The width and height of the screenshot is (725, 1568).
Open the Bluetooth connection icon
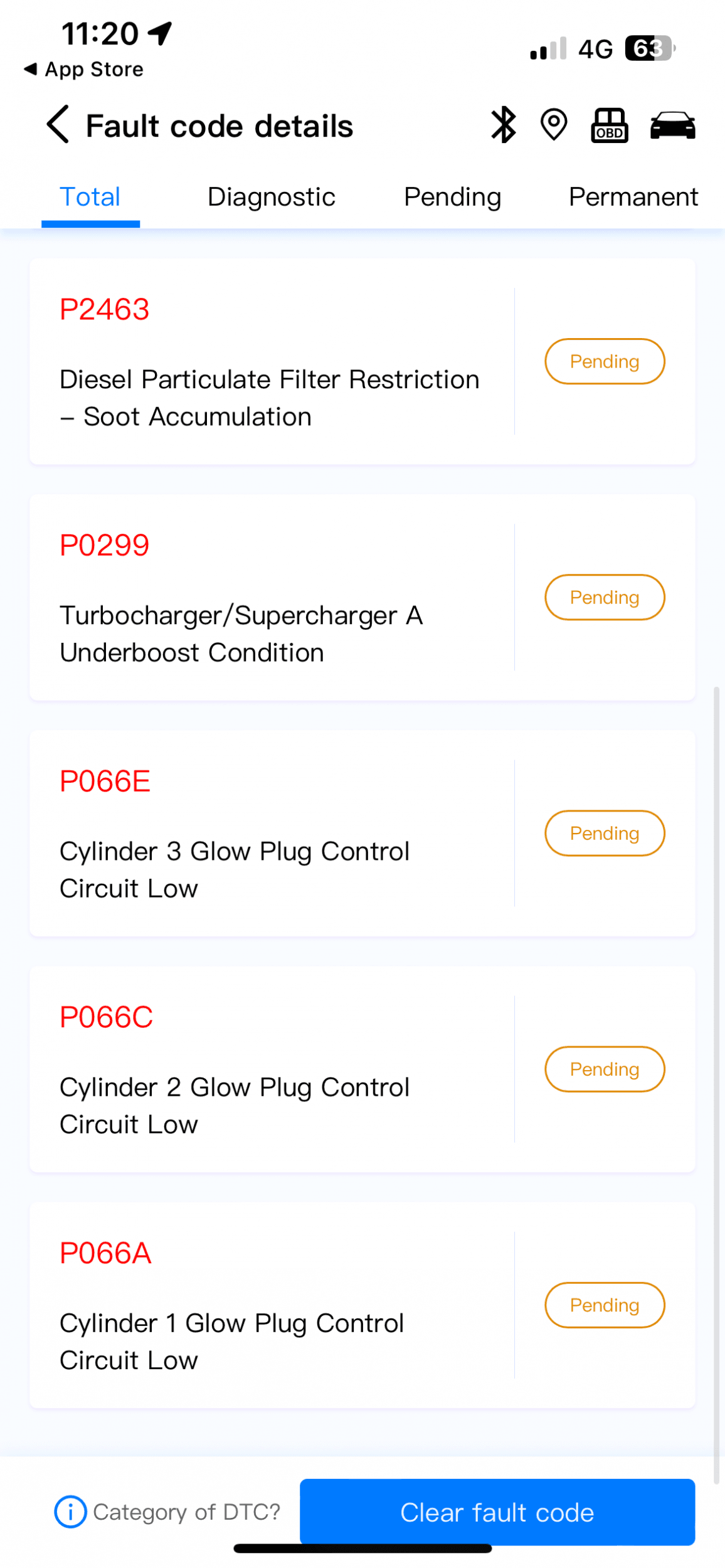(x=502, y=125)
